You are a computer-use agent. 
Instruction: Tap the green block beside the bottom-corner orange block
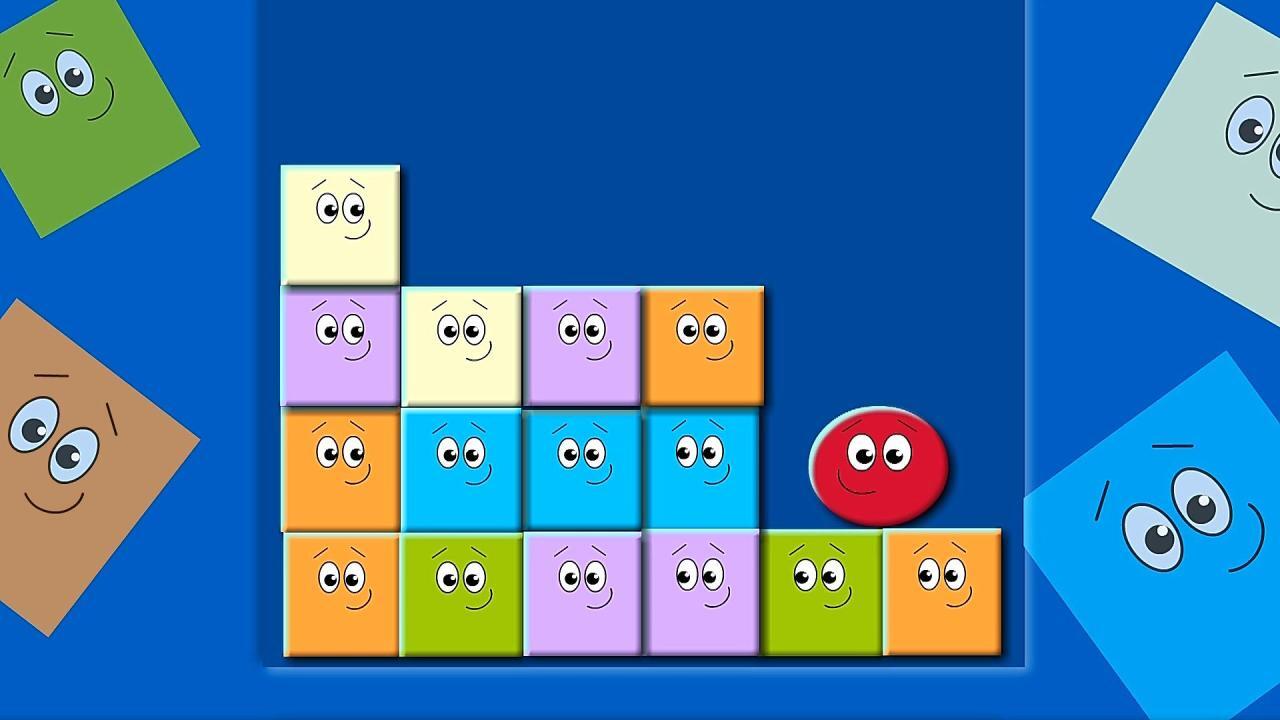pyautogui.click(x=461, y=594)
